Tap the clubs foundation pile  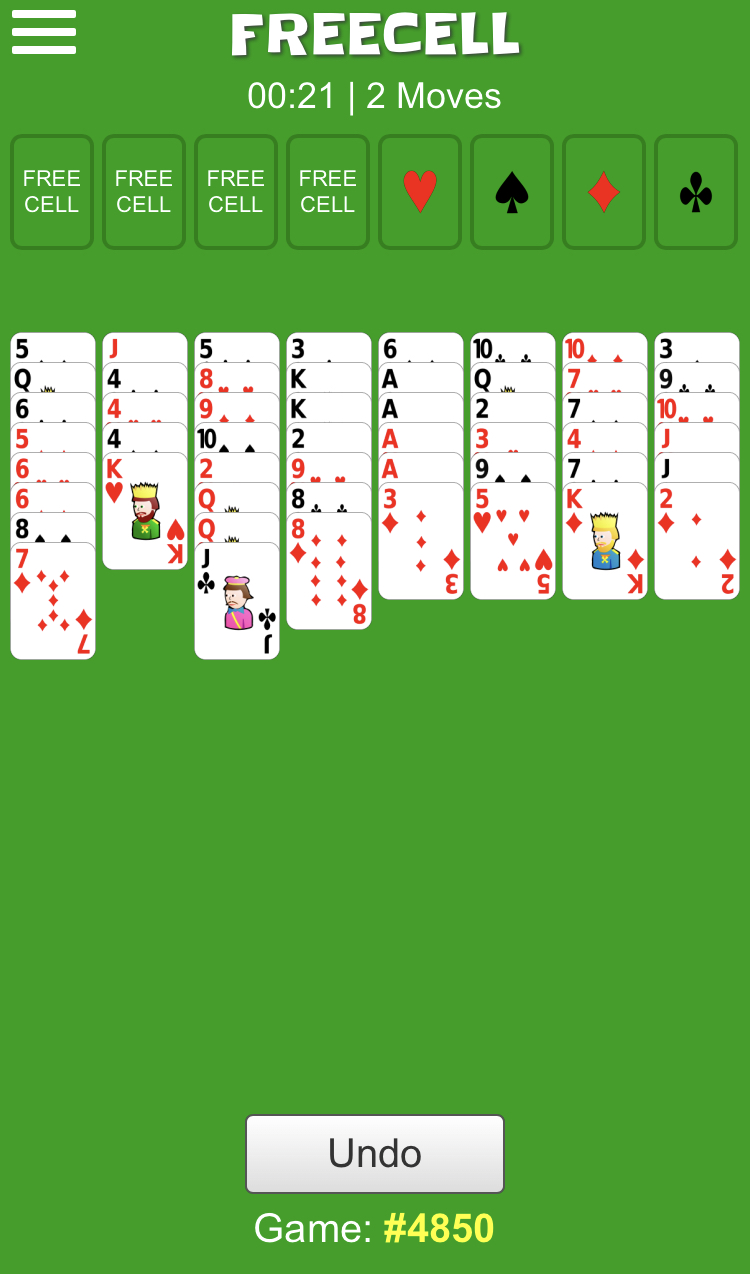point(696,192)
